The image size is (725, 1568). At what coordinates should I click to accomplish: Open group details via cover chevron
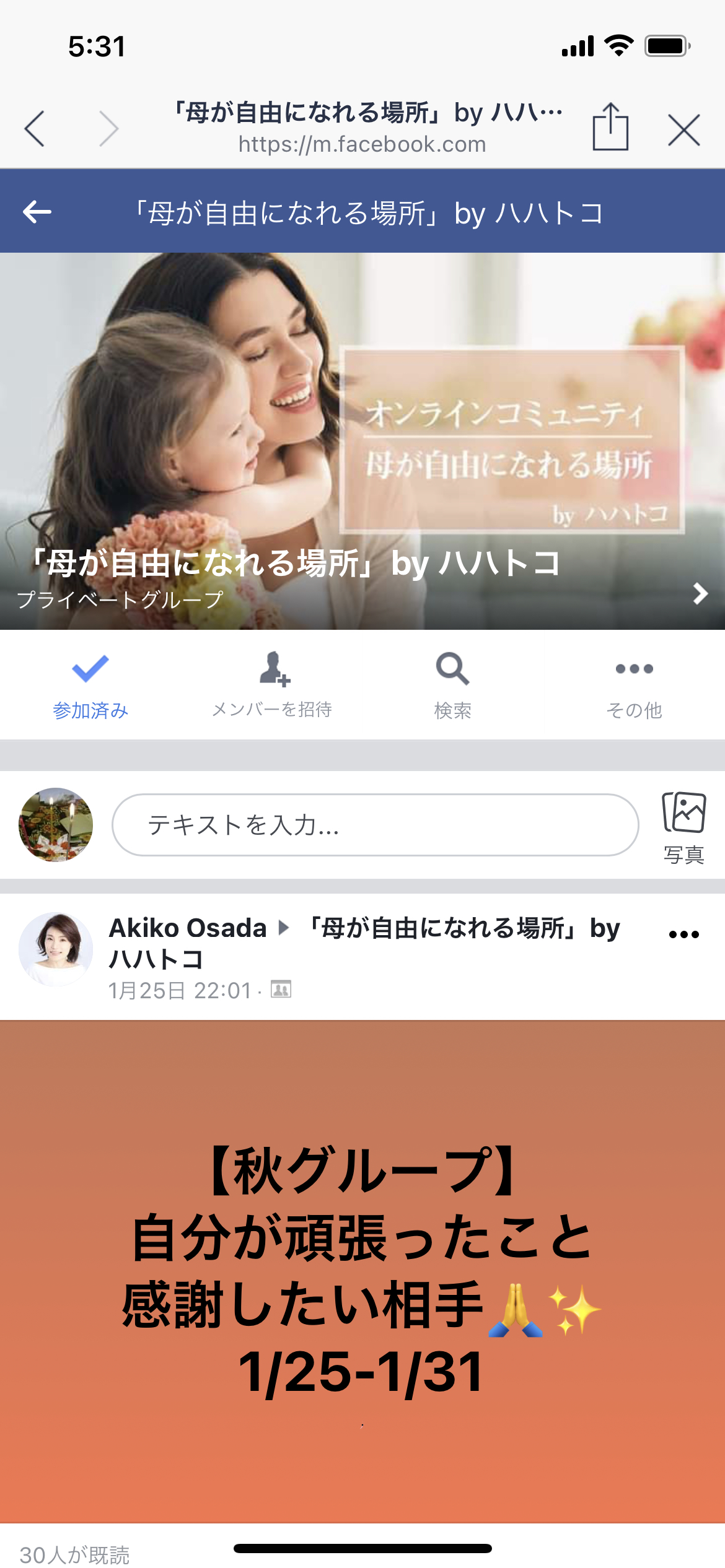point(700,593)
